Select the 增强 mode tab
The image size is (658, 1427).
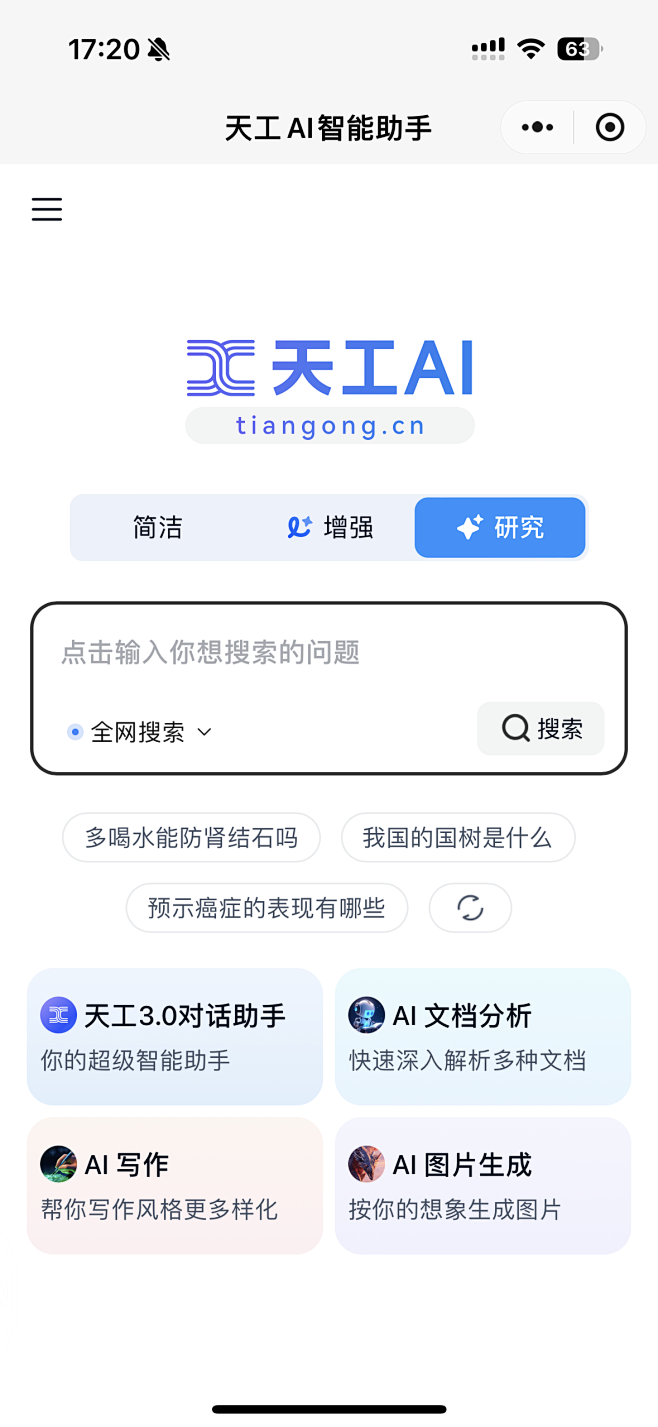coord(329,528)
